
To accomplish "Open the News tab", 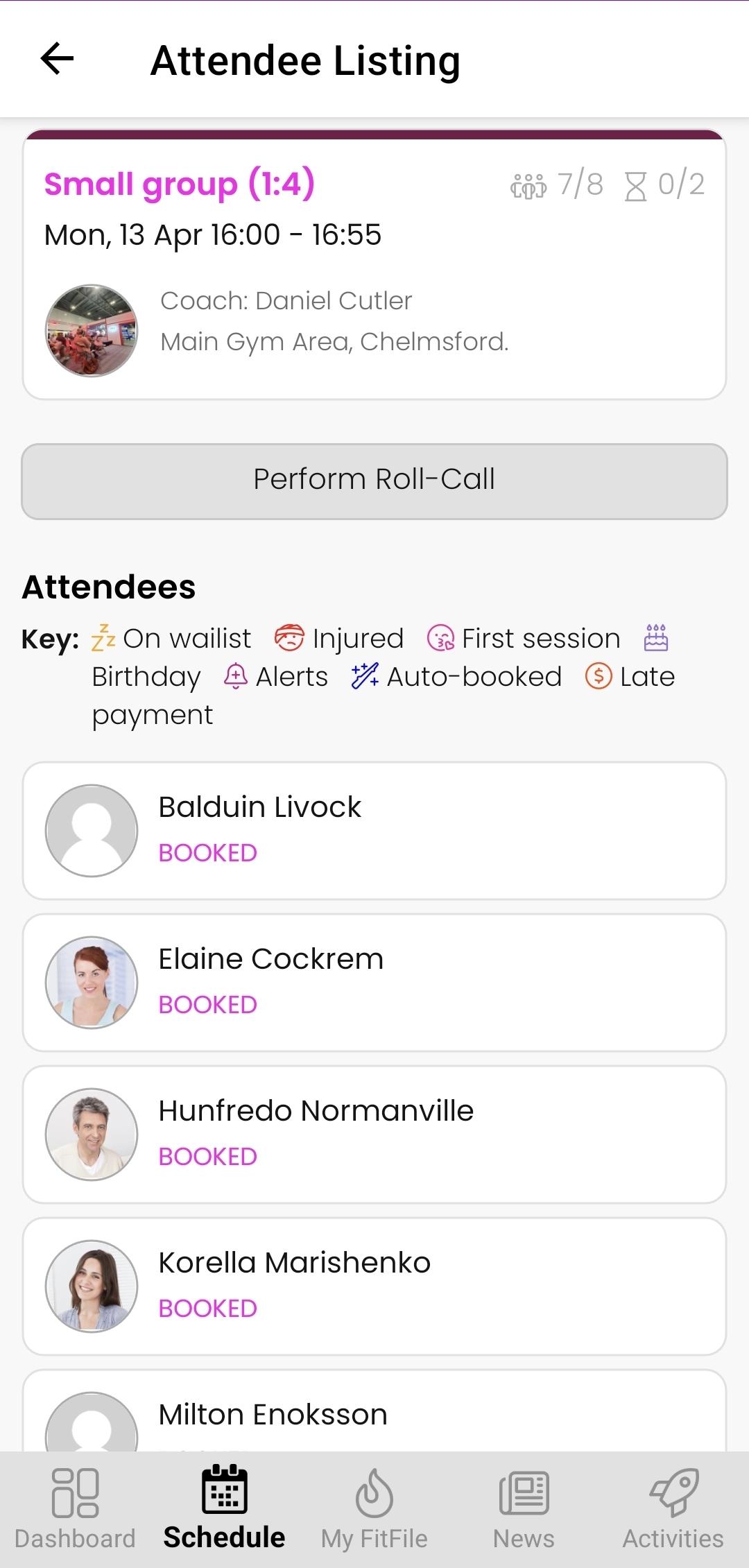I will [x=524, y=1509].
